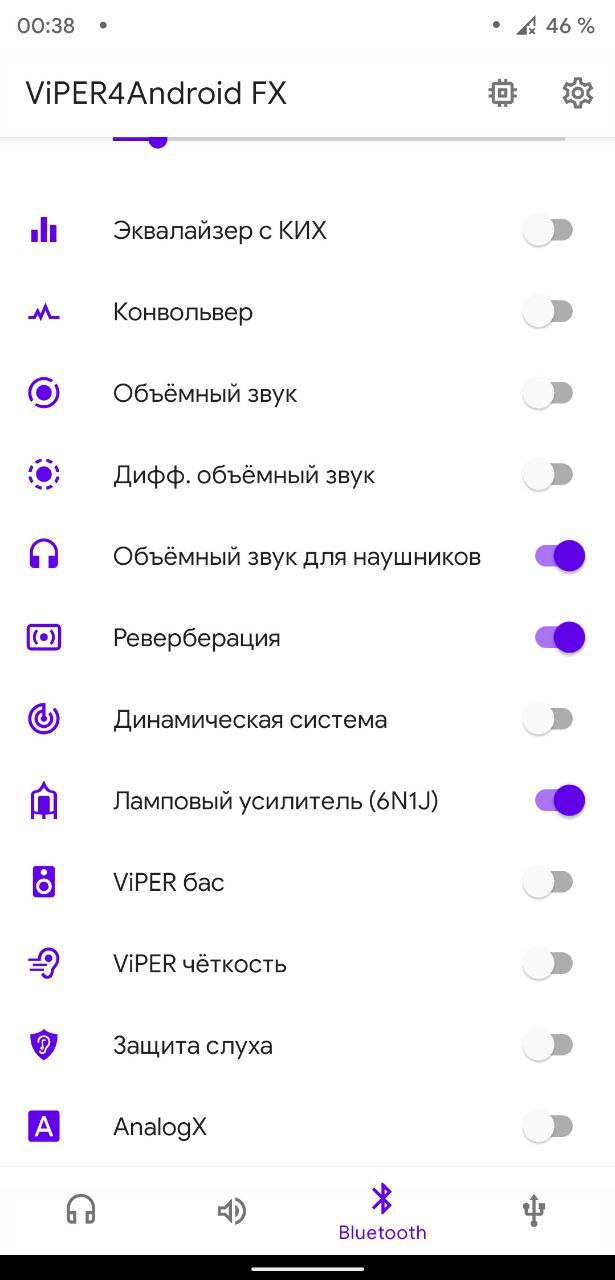Switch to the headphones tab
The image size is (615, 1280).
[80, 1210]
